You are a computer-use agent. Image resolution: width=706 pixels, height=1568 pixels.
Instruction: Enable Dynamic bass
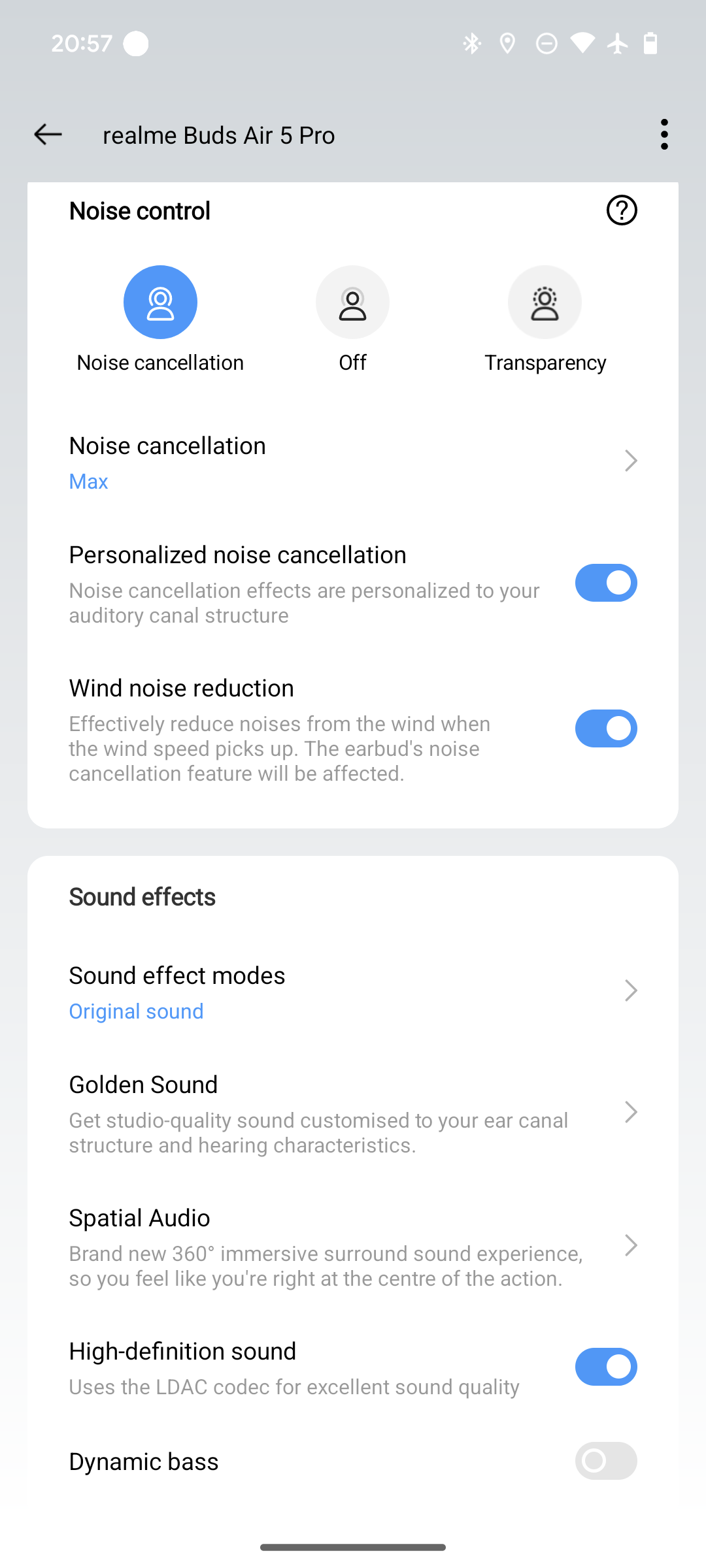(606, 1461)
